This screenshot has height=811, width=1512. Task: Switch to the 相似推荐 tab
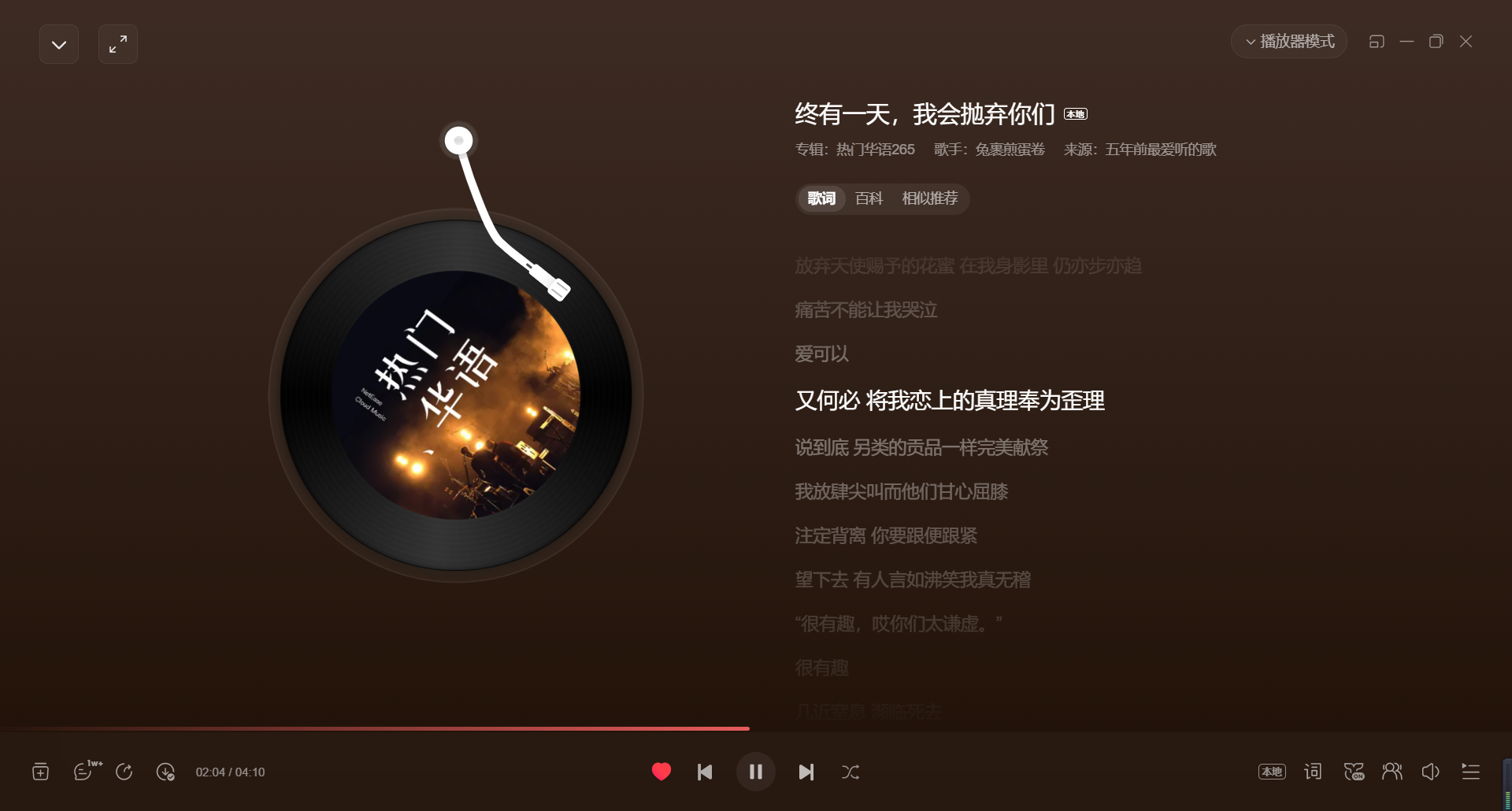pos(929,198)
